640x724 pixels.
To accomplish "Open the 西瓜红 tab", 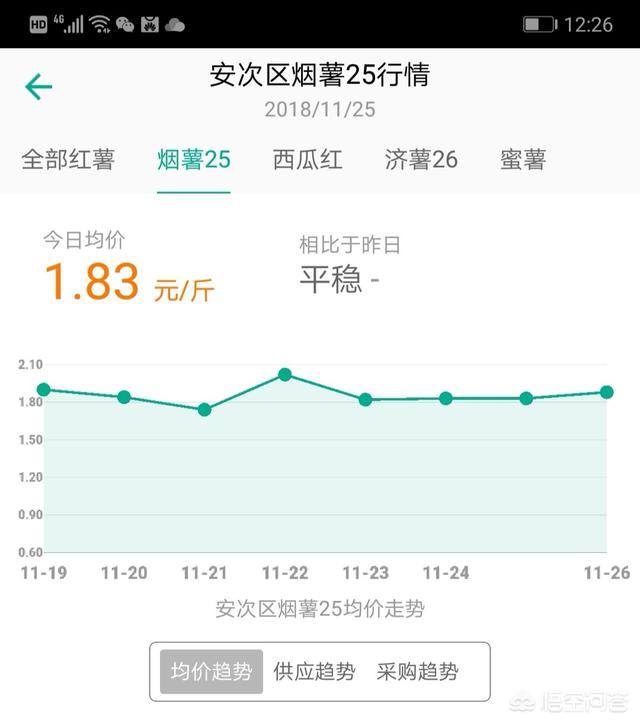I will point(308,160).
